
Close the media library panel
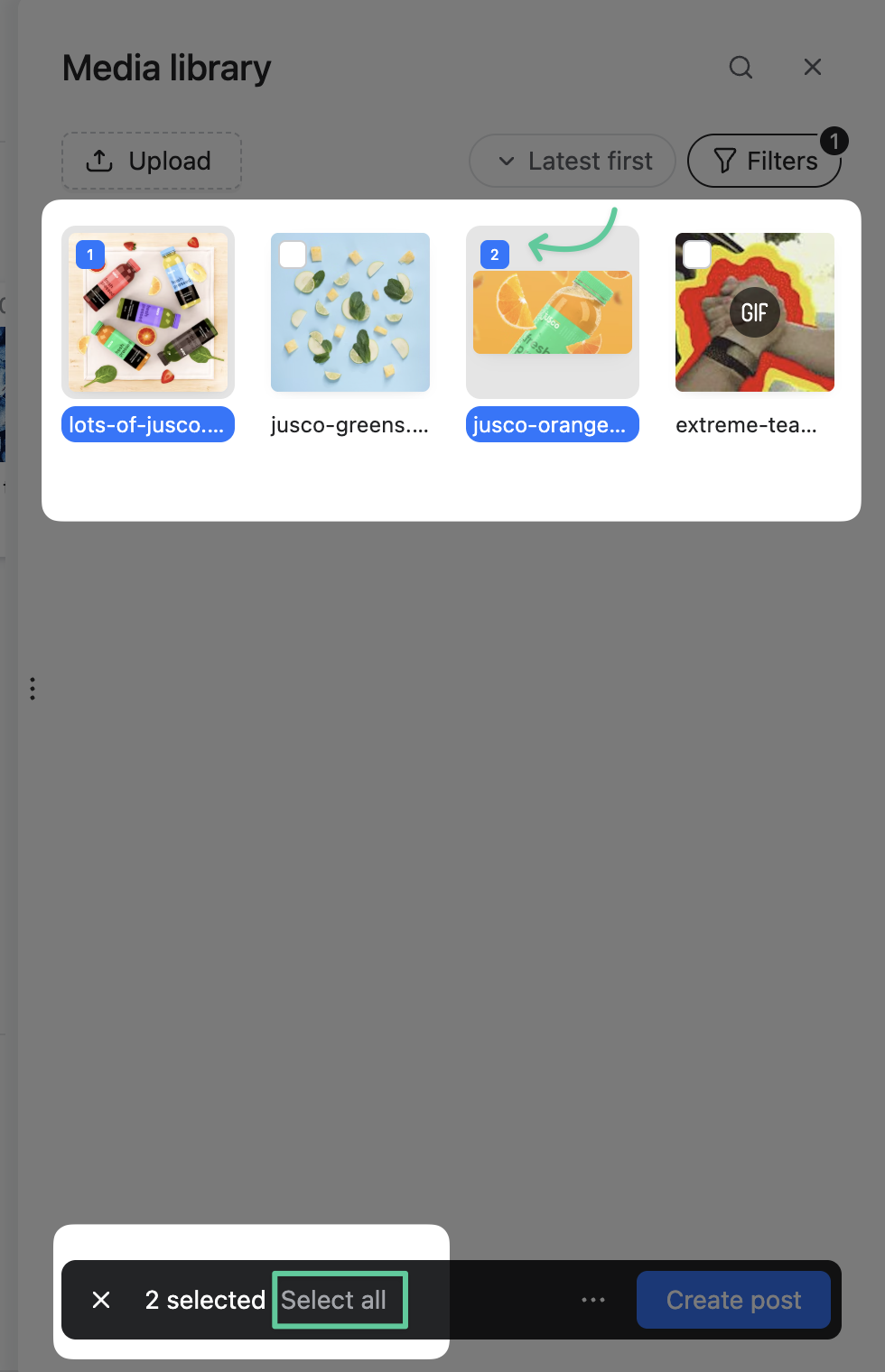[812, 68]
